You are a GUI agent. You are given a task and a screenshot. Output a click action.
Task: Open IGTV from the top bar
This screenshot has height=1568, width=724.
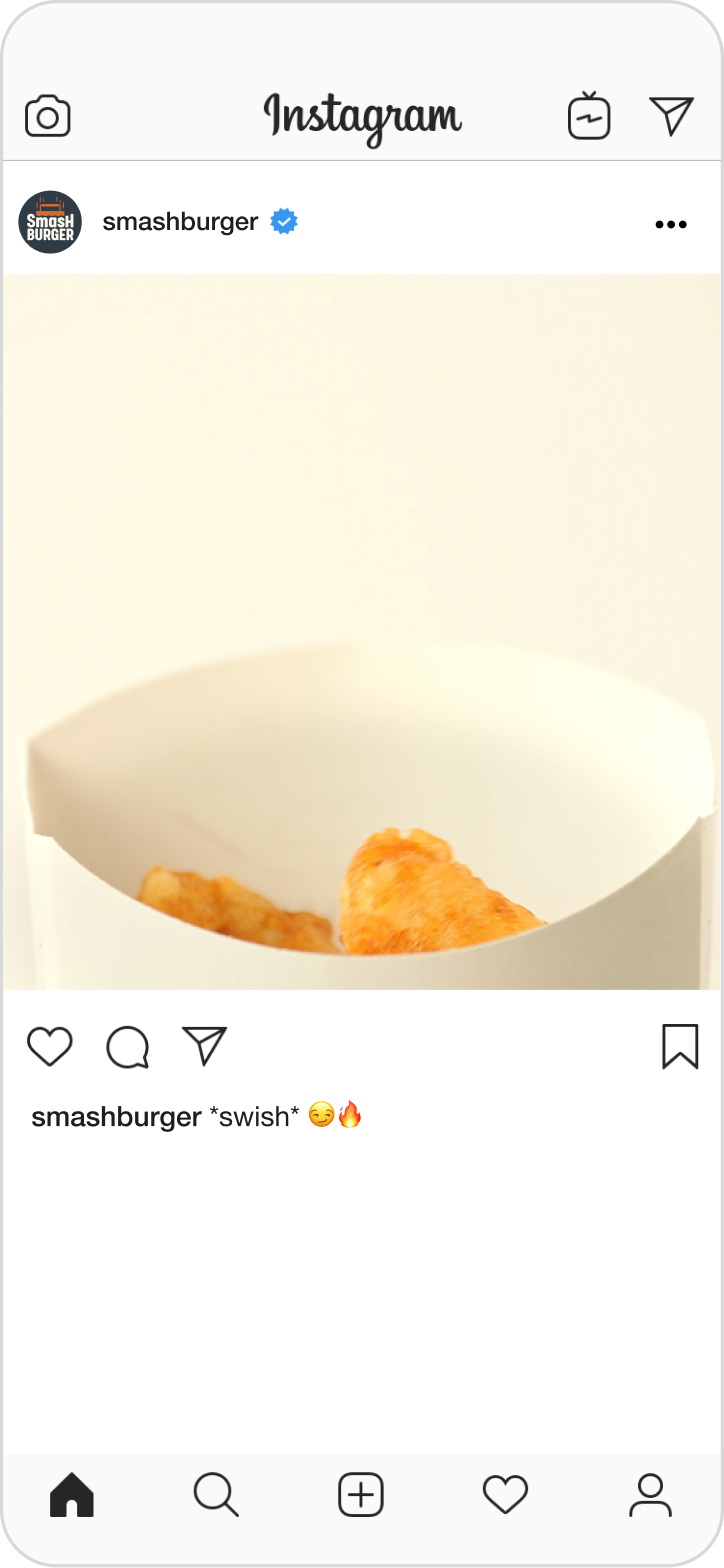[x=589, y=117]
